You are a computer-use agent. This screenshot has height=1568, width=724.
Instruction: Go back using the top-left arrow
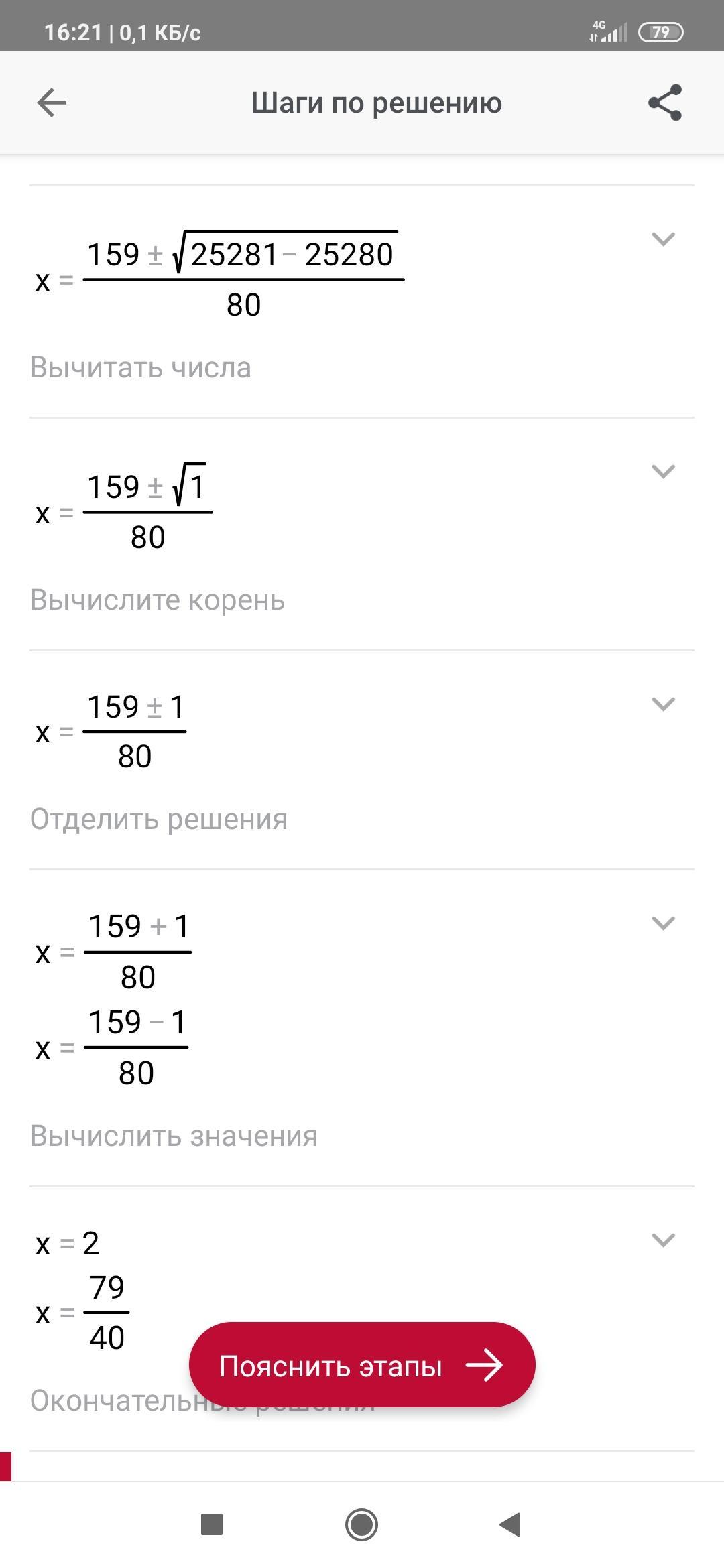point(52,103)
